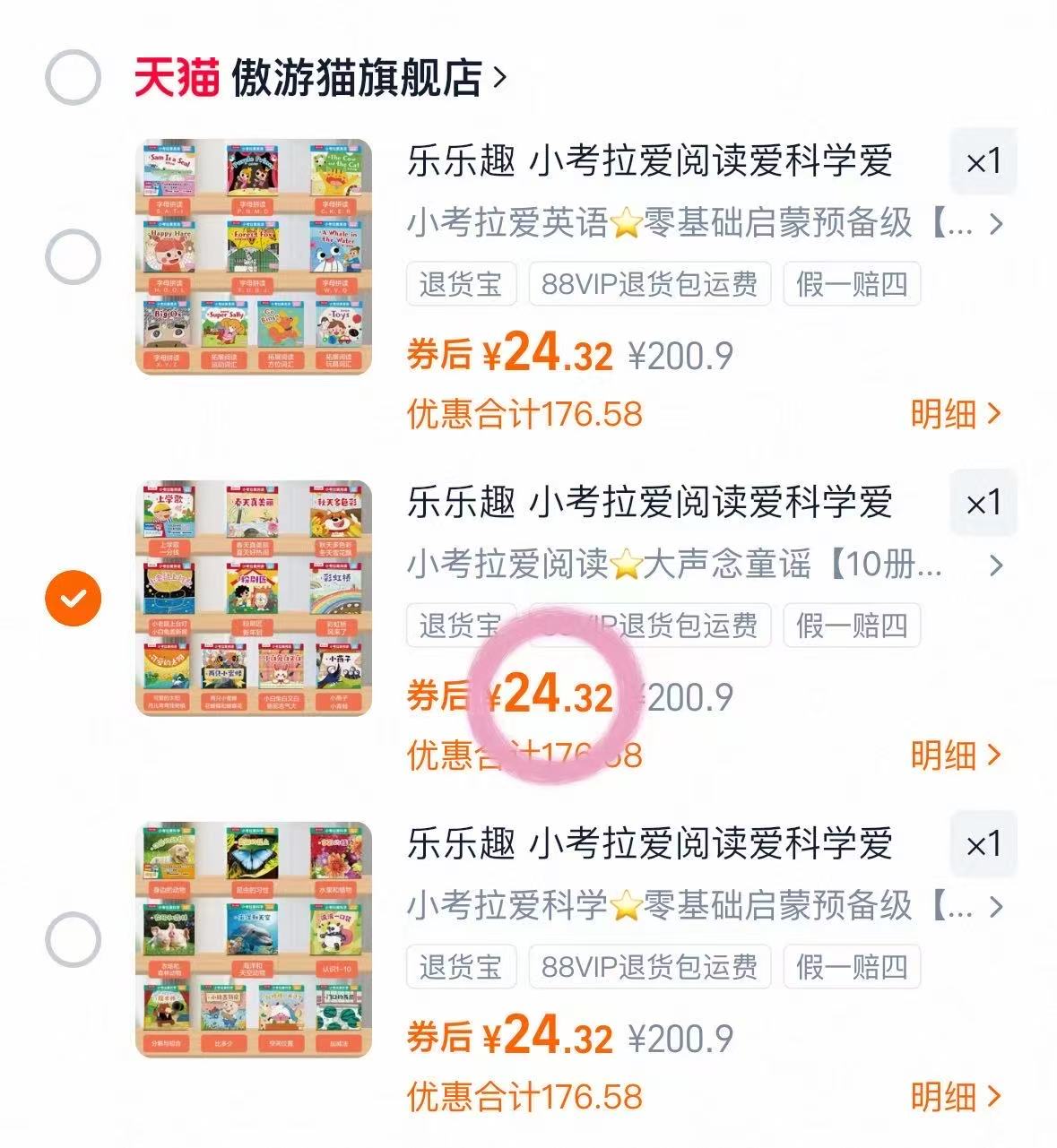Open 明细 details for the first item
This screenshot has height=1148, width=1057.
click(x=955, y=411)
